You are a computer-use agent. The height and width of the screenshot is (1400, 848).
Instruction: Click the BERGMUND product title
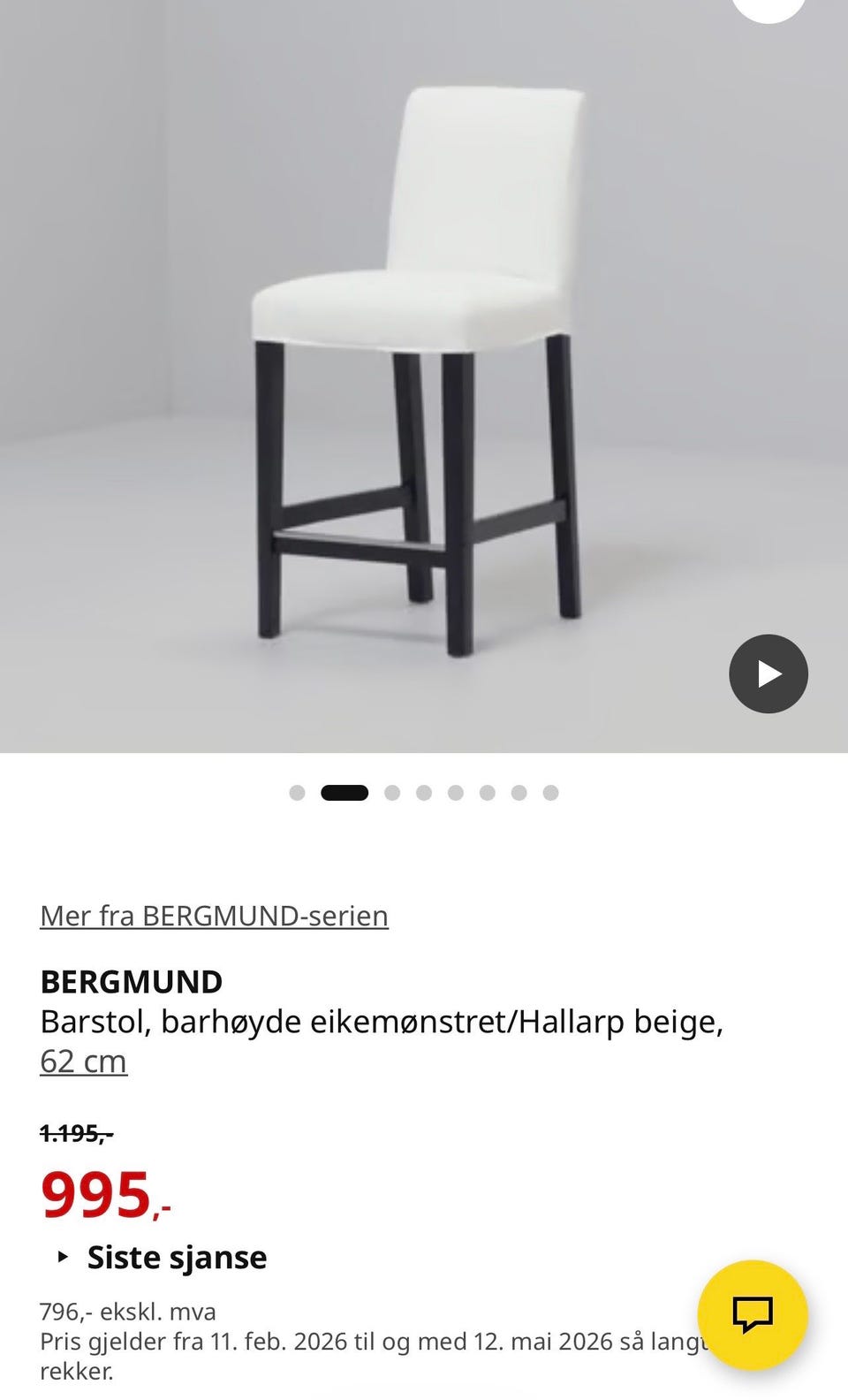coord(131,981)
